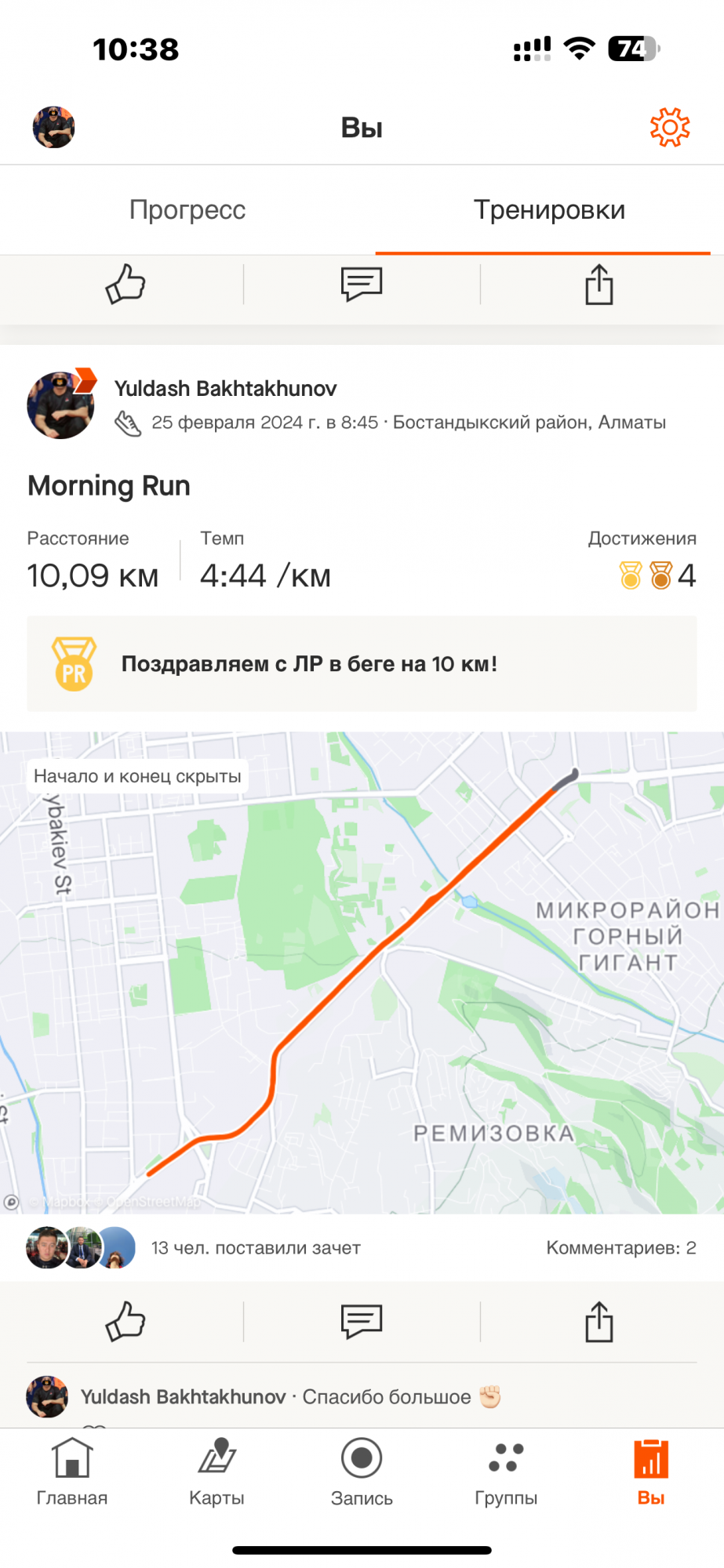Open the Morning Run activity details

pos(109,486)
